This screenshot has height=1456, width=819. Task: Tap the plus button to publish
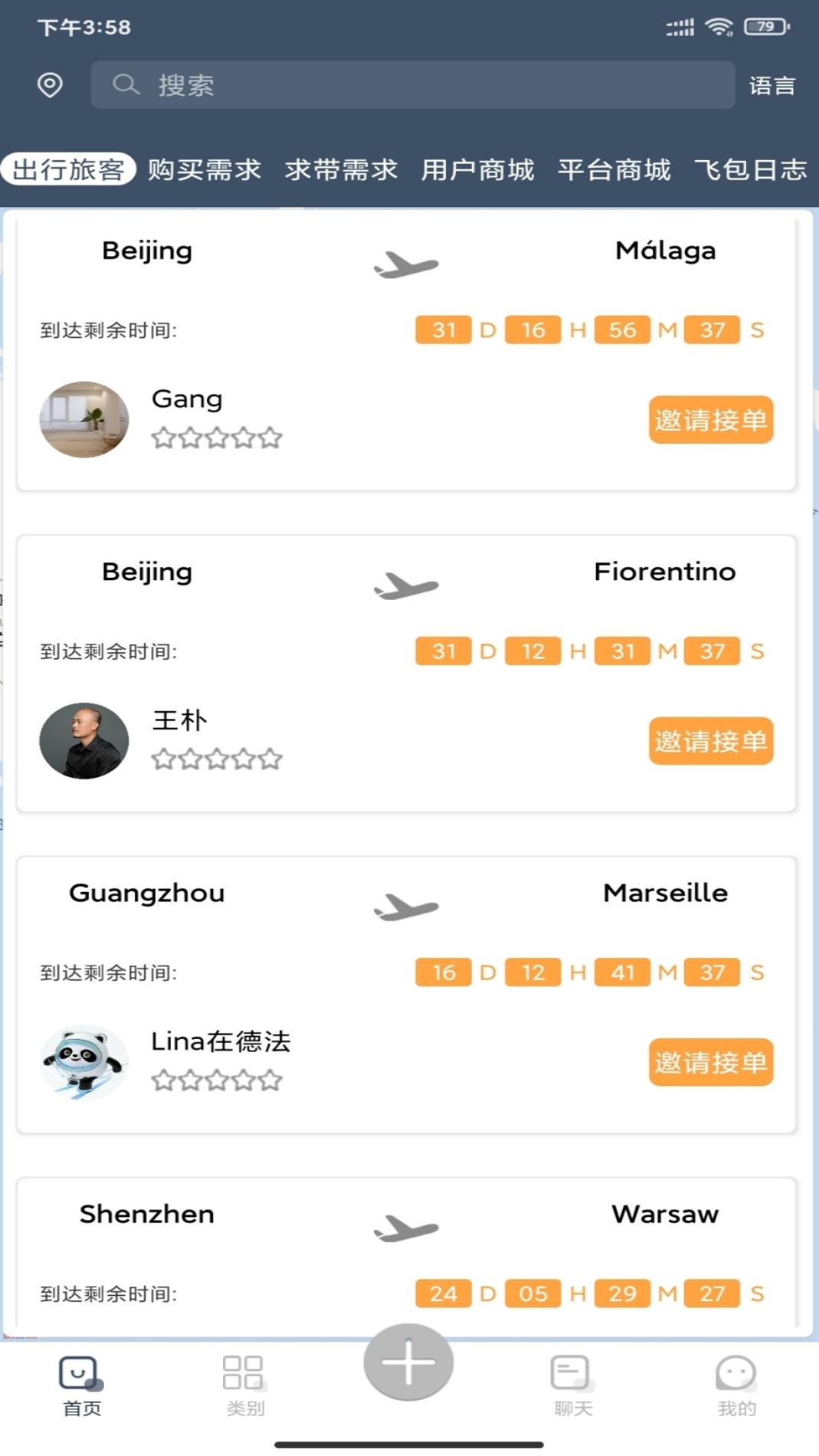[x=408, y=1362]
